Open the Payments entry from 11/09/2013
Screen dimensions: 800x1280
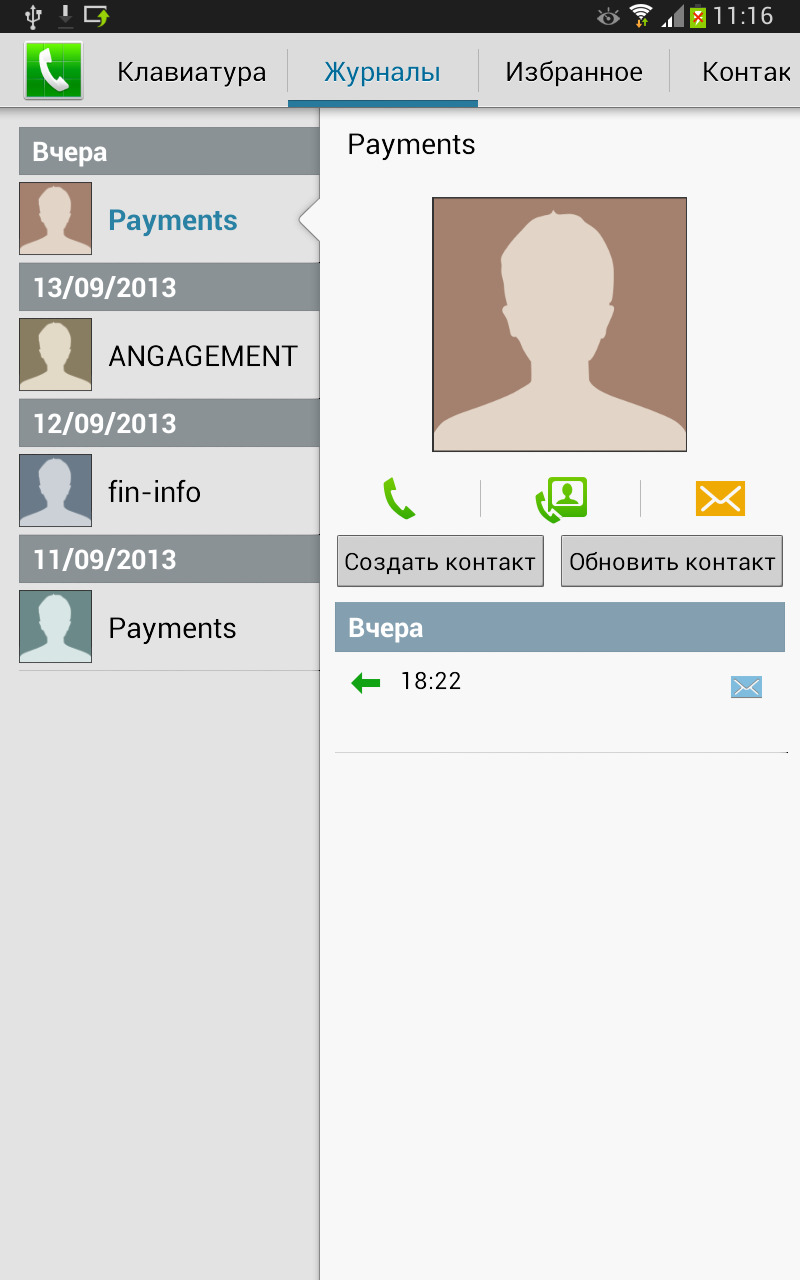pos(170,627)
